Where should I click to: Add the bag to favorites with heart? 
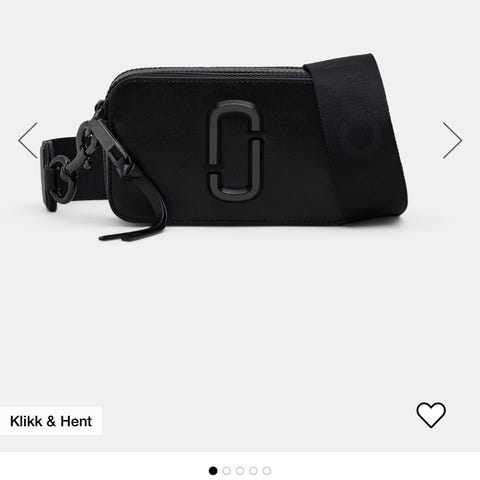coord(431,415)
